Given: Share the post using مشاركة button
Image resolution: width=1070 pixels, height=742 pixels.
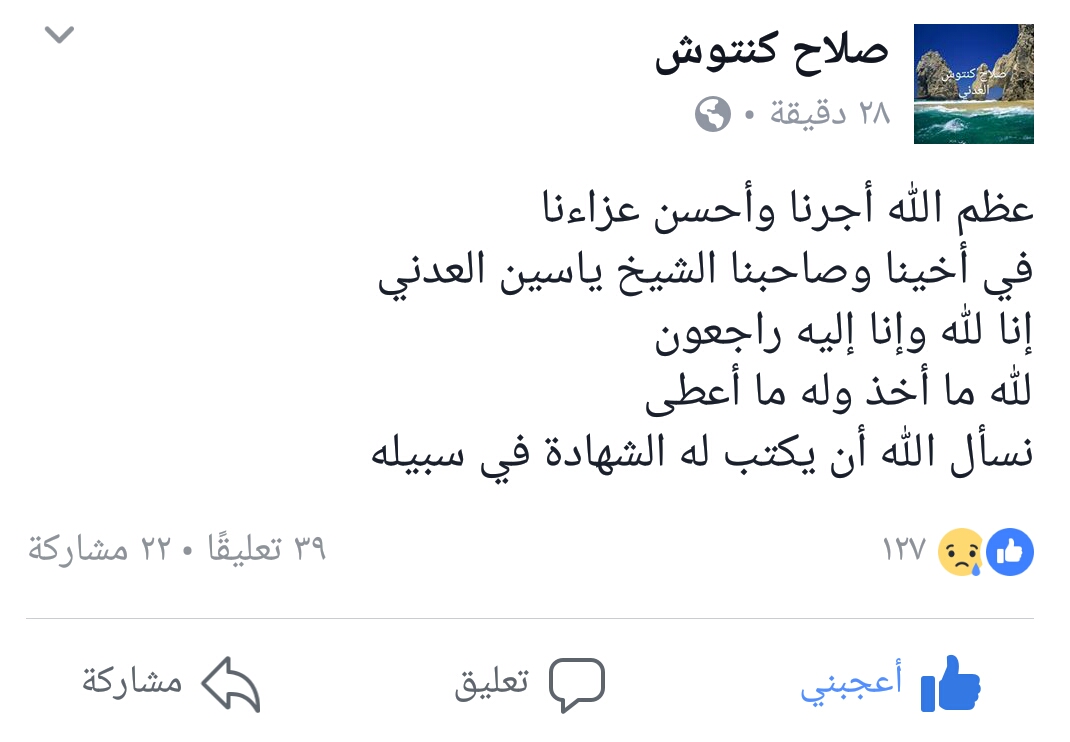Looking at the screenshot, I should pyautogui.click(x=170, y=682).
